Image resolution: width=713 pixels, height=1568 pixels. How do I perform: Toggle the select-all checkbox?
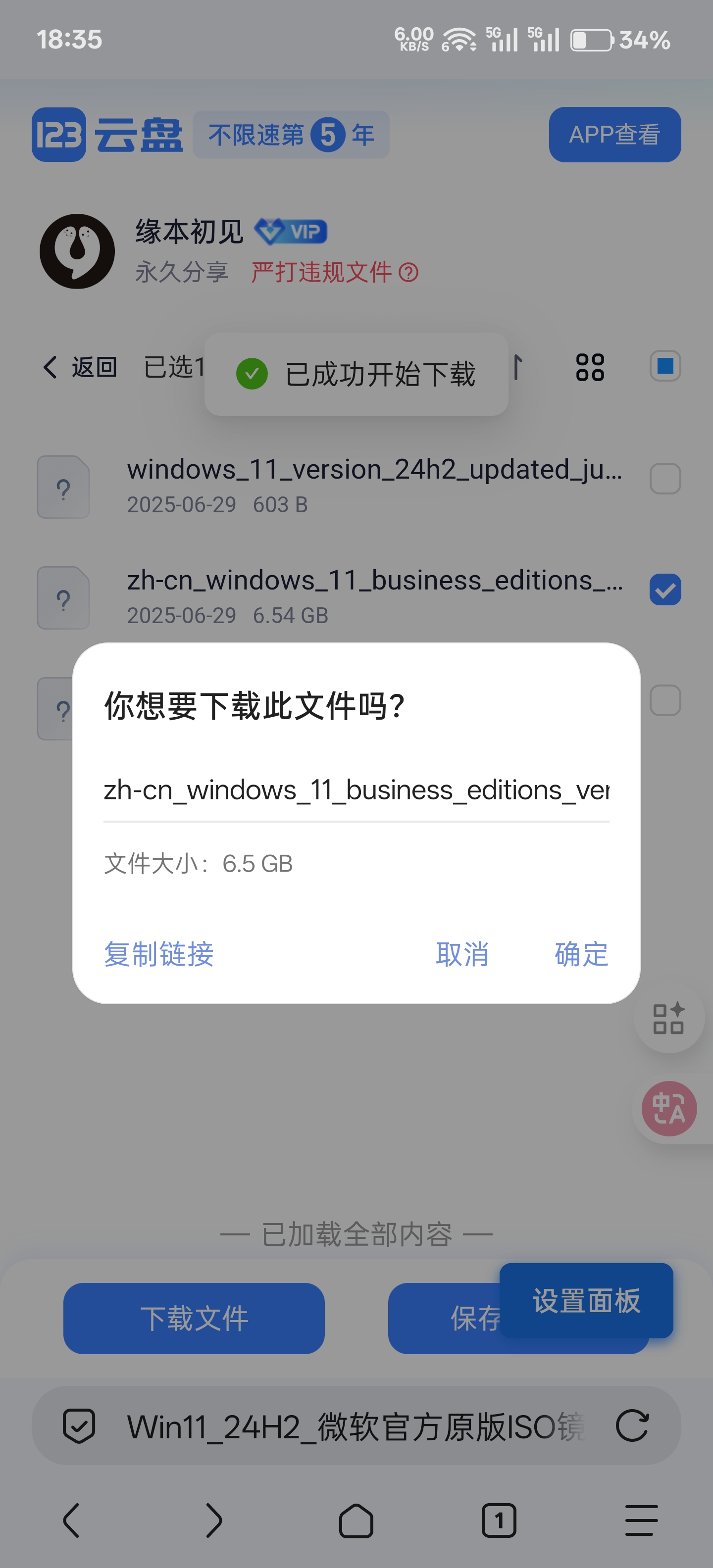point(665,366)
